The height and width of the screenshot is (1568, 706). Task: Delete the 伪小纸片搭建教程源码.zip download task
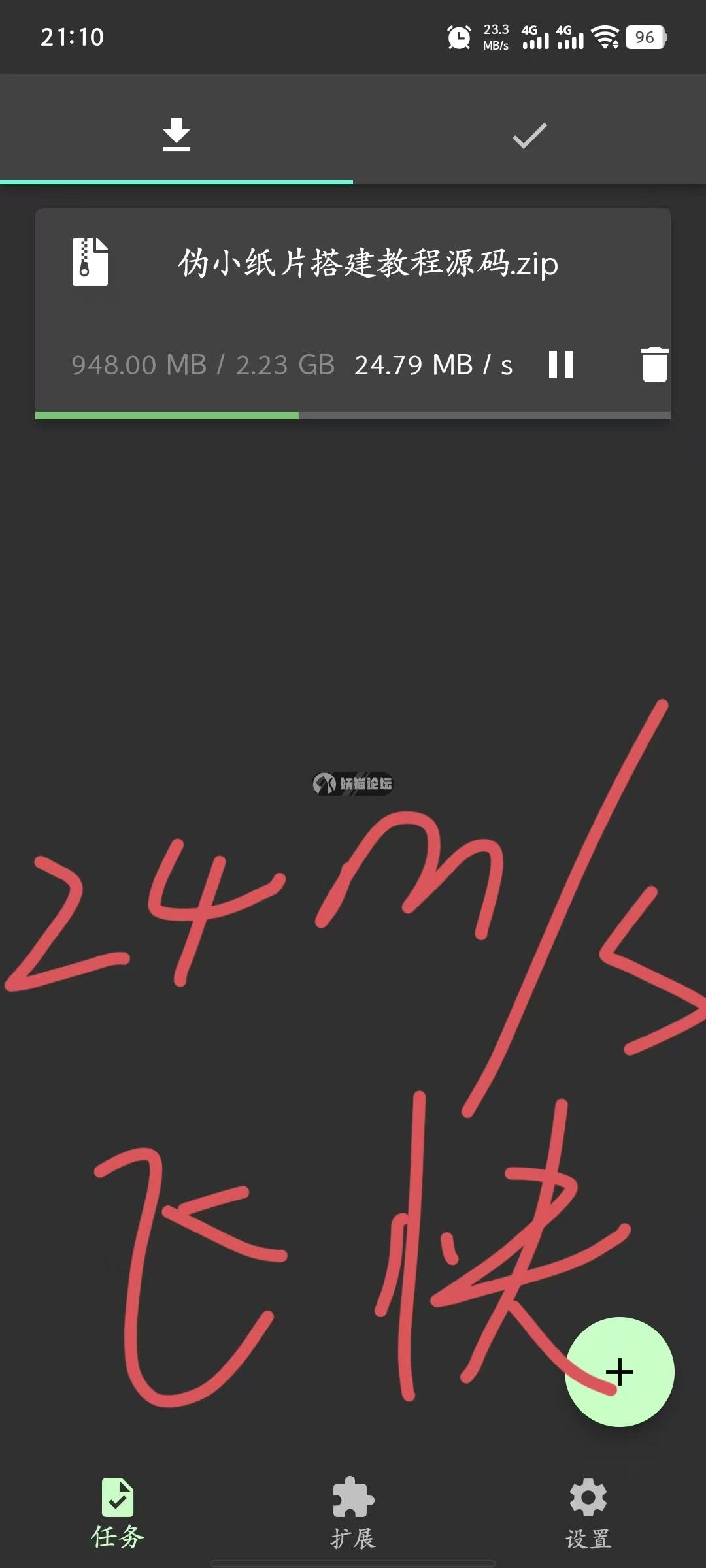[654, 365]
